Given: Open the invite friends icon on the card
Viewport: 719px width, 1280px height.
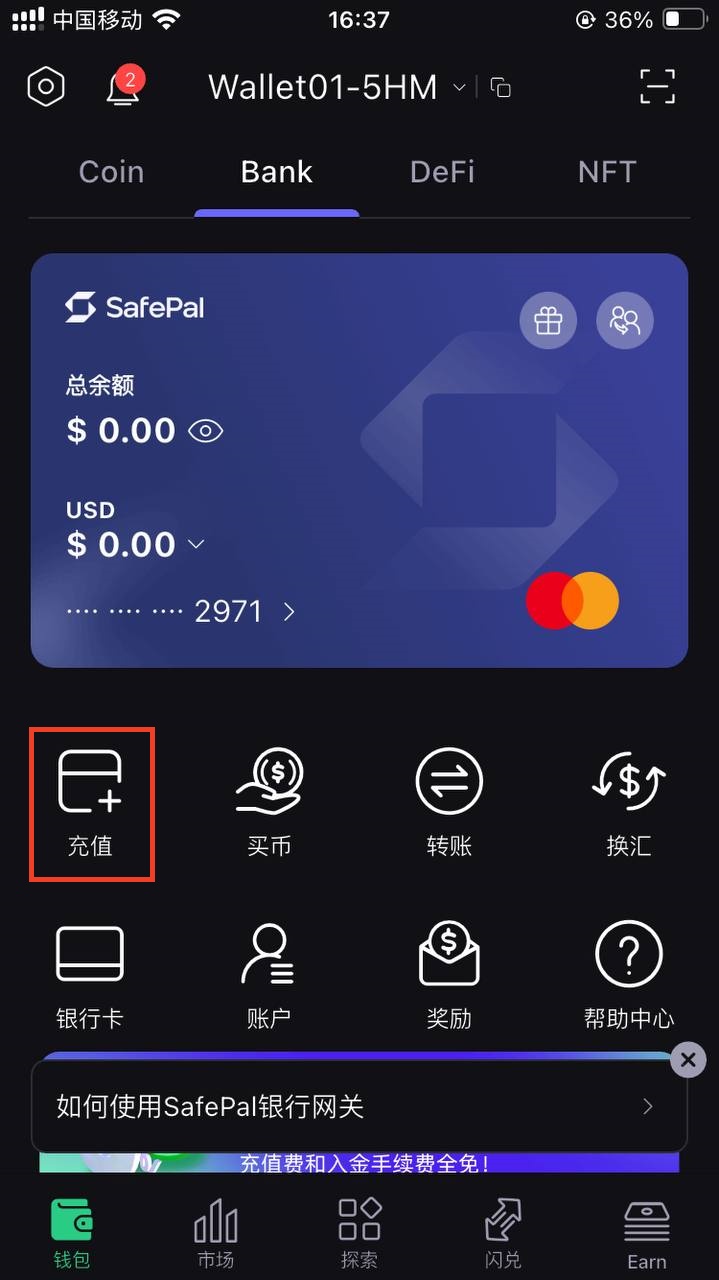Looking at the screenshot, I should pos(625,321).
